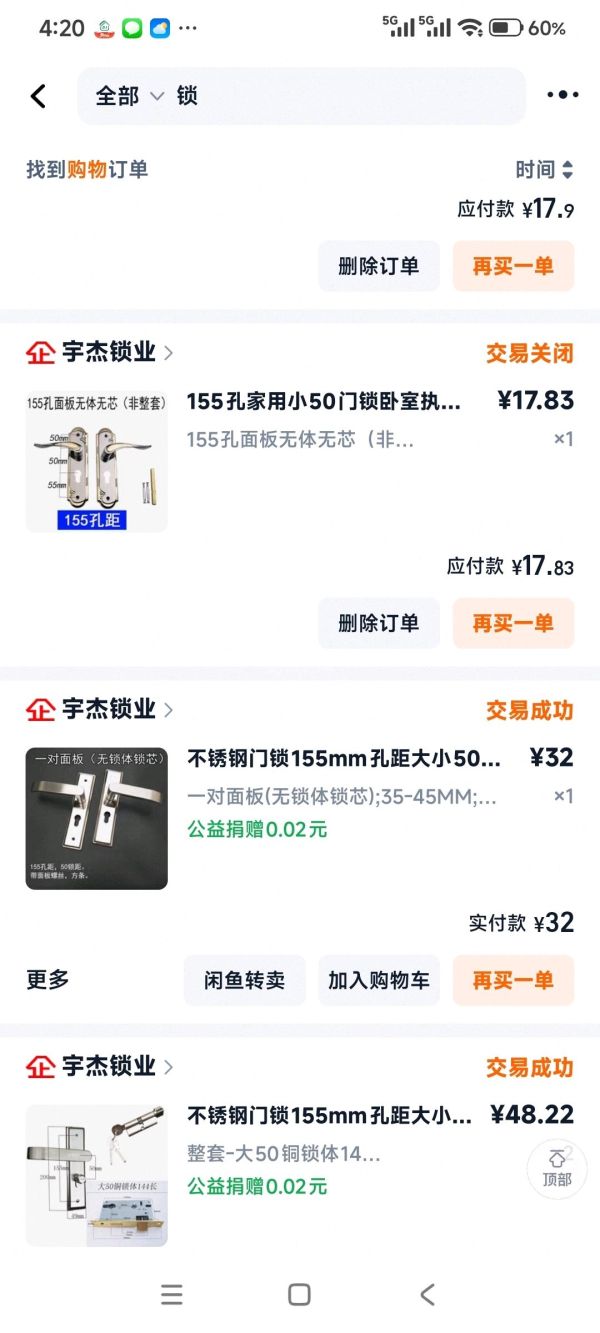Open the 一对面板 stainless lock product image
The image size is (600, 1333).
pyautogui.click(x=96, y=818)
